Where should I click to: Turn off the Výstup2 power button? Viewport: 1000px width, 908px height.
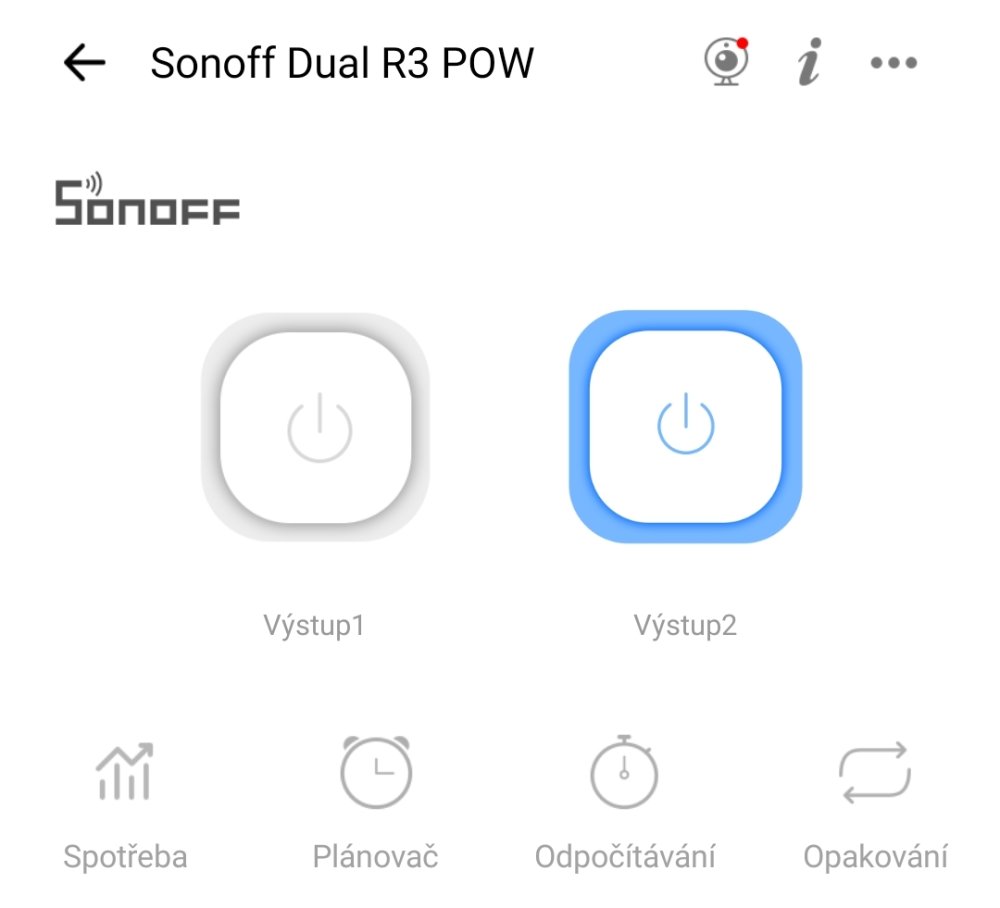click(686, 427)
